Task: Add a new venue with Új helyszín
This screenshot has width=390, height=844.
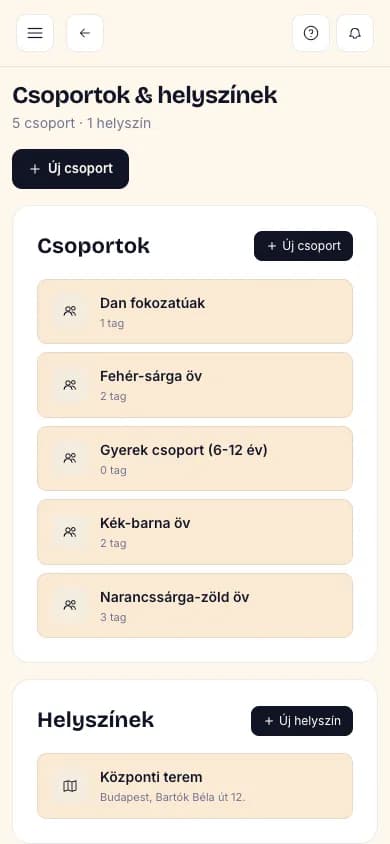Action: [x=302, y=721]
